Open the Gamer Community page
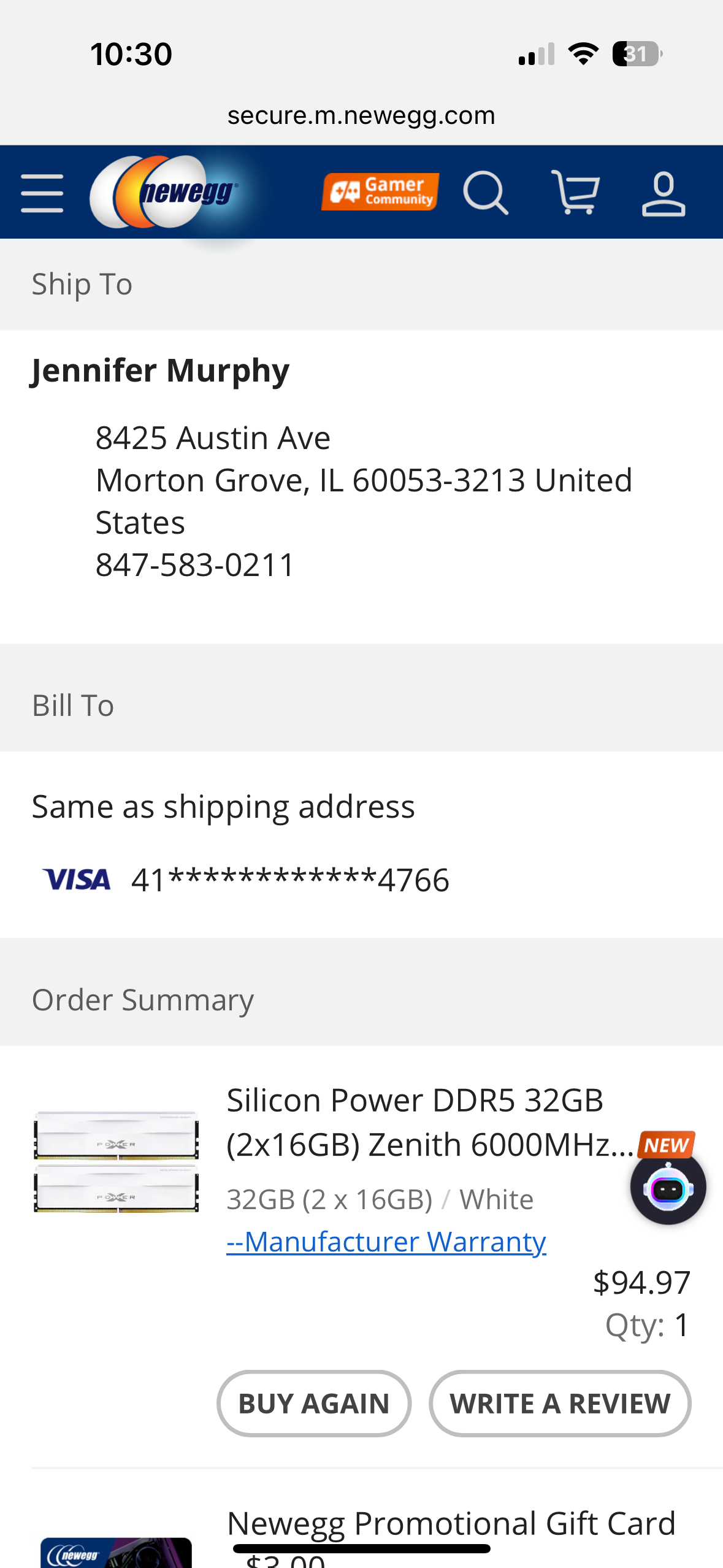Viewport: 723px width, 1568px height. pyautogui.click(x=380, y=192)
